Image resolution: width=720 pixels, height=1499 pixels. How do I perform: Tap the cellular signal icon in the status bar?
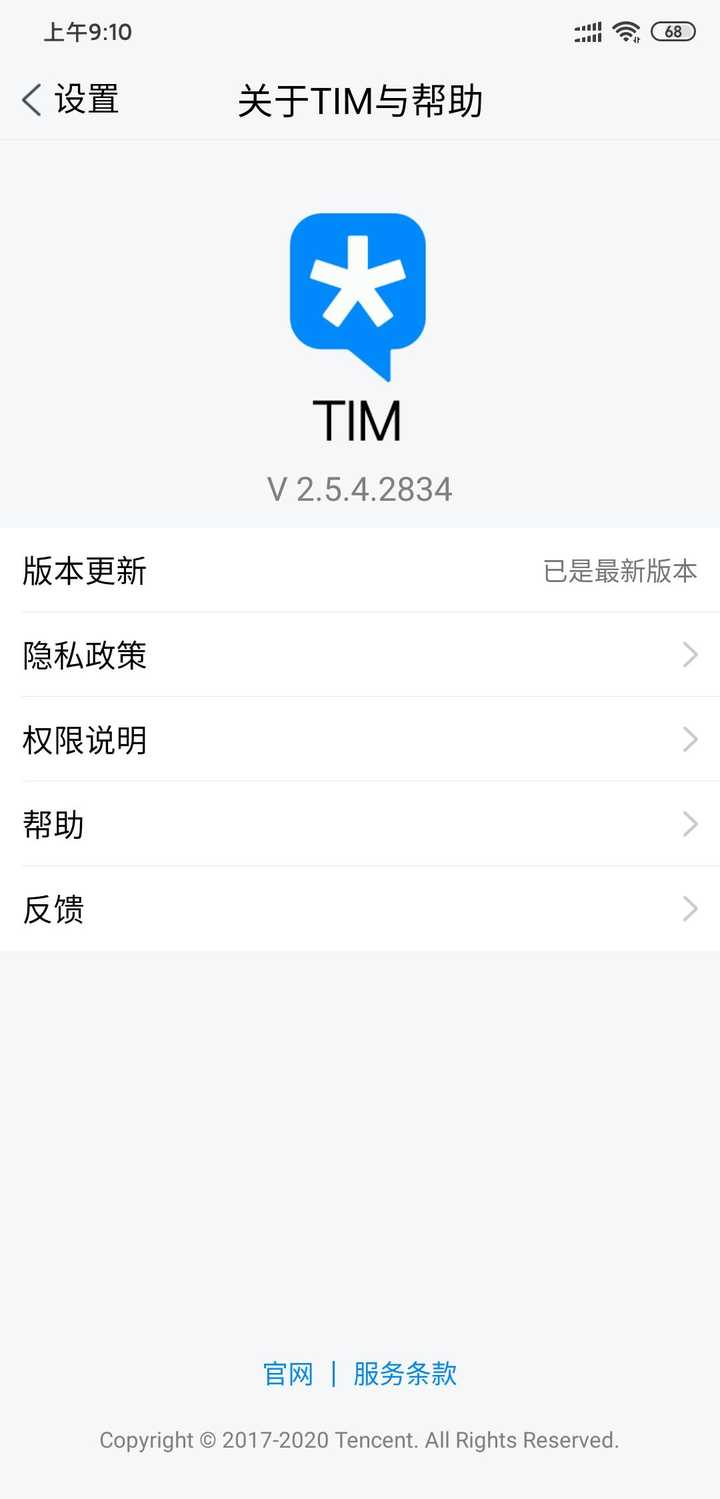pyautogui.click(x=586, y=31)
